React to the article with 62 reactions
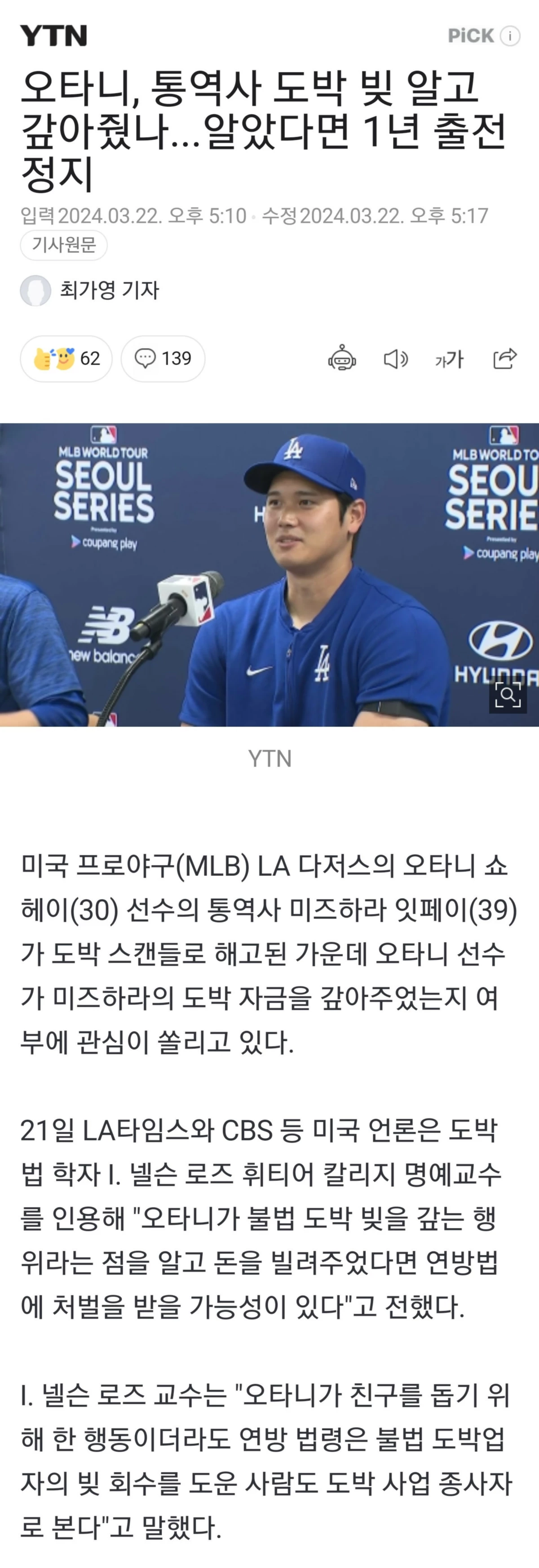This screenshot has width=539, height=1568. pos(66,359)
